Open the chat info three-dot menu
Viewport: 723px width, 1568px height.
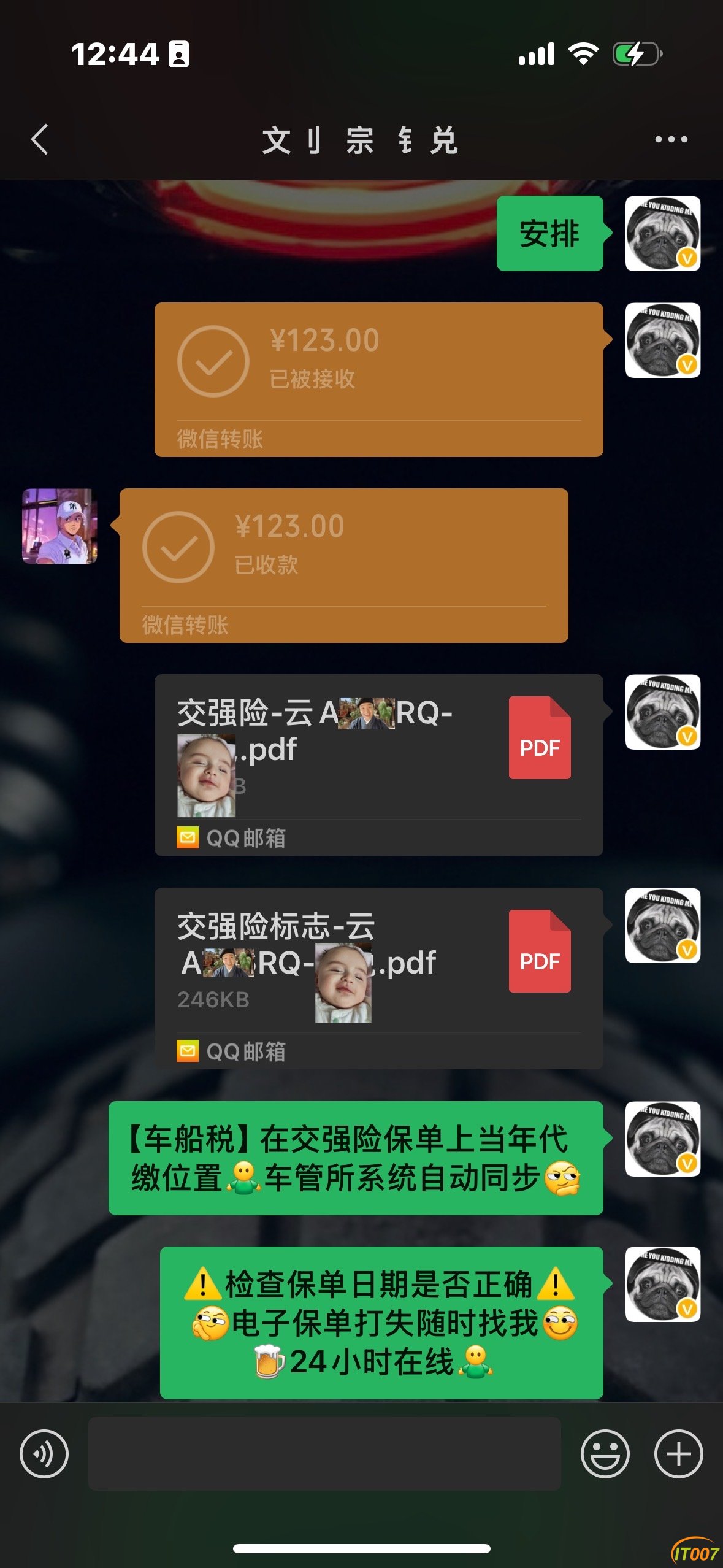(671, 139)
